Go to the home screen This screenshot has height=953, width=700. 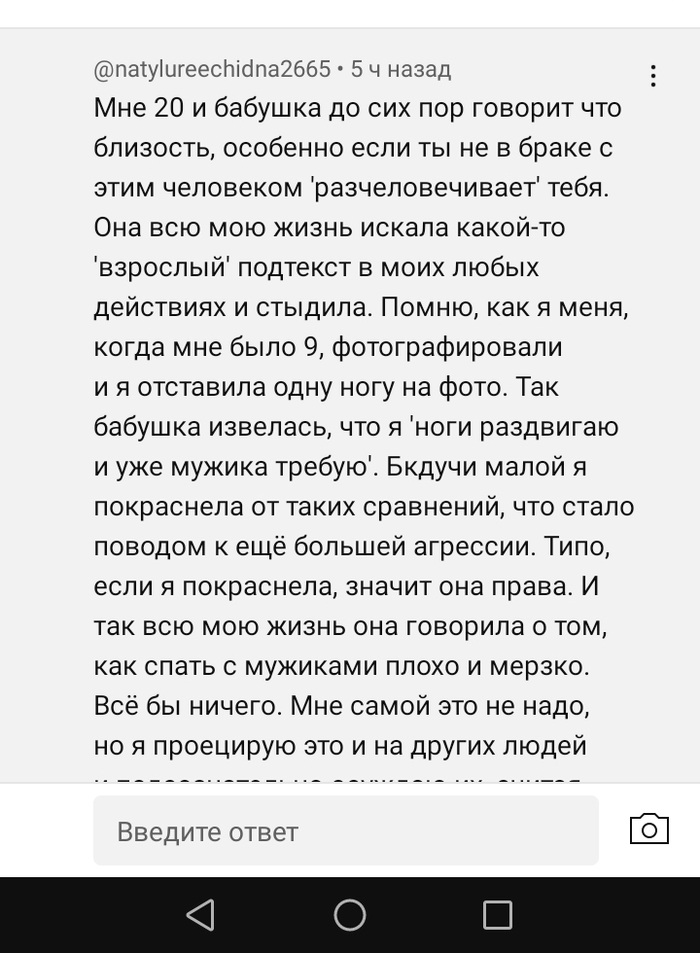click(x=350, y=914)
